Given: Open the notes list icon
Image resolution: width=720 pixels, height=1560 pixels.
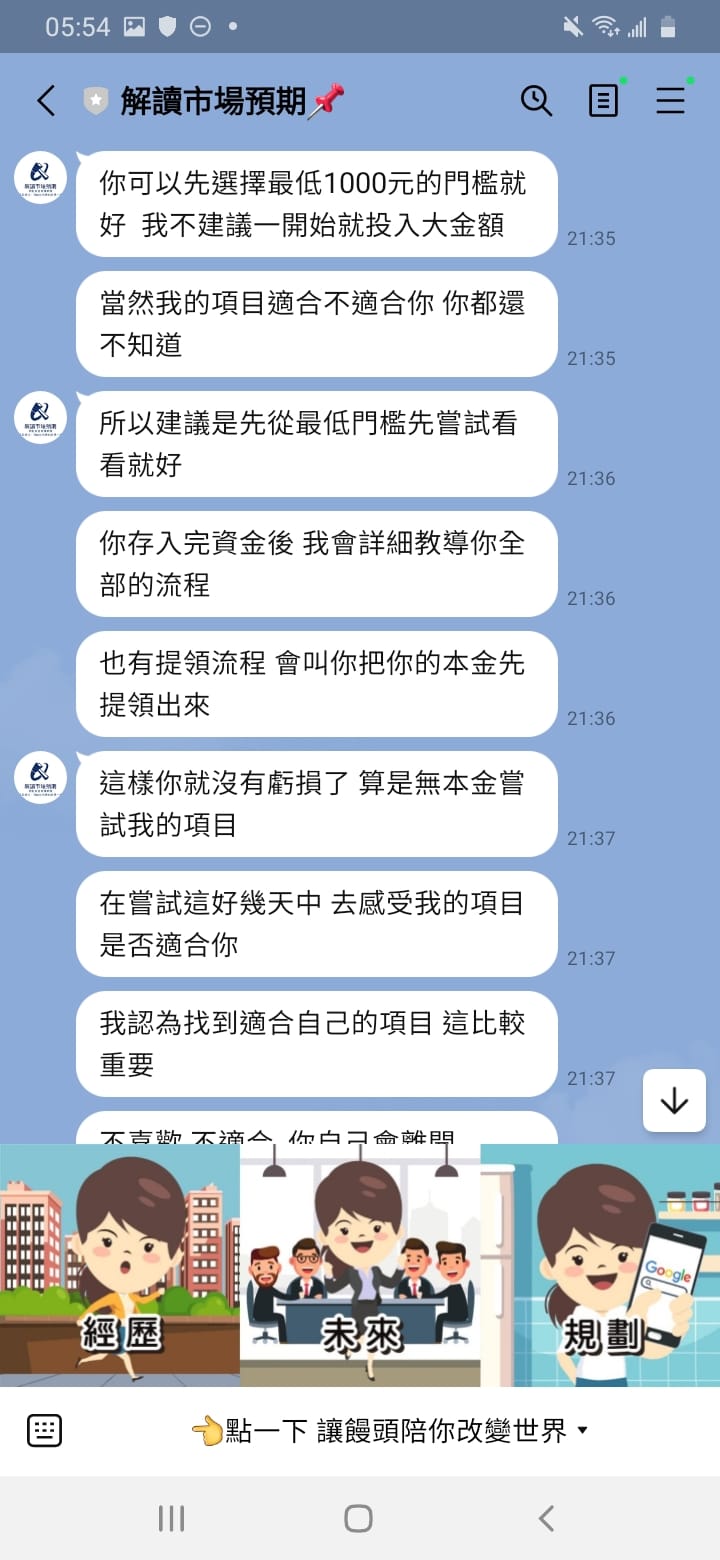Looking at the screenshot, I should coord(603,100).
